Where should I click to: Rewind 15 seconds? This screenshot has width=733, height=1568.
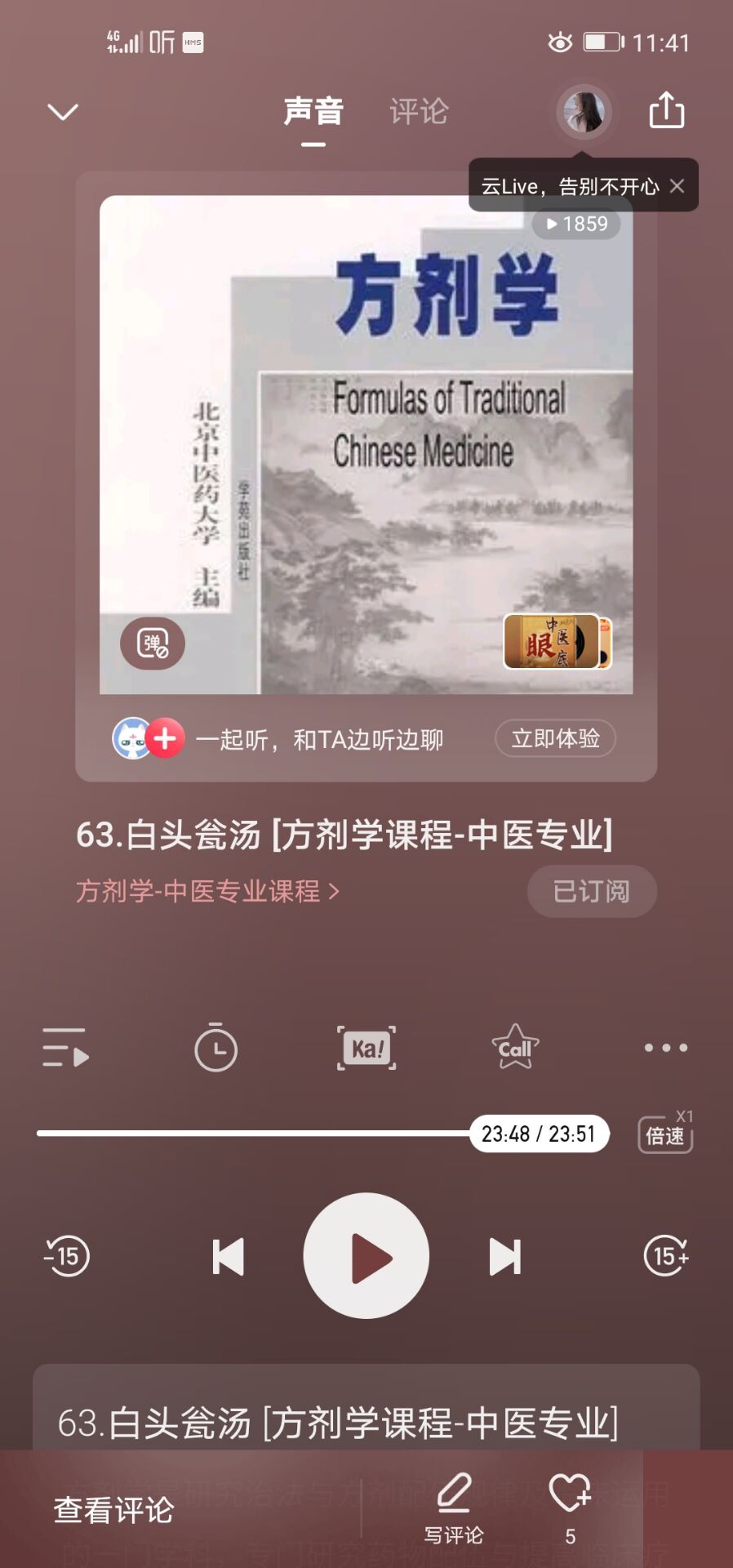coord(67,1256)
